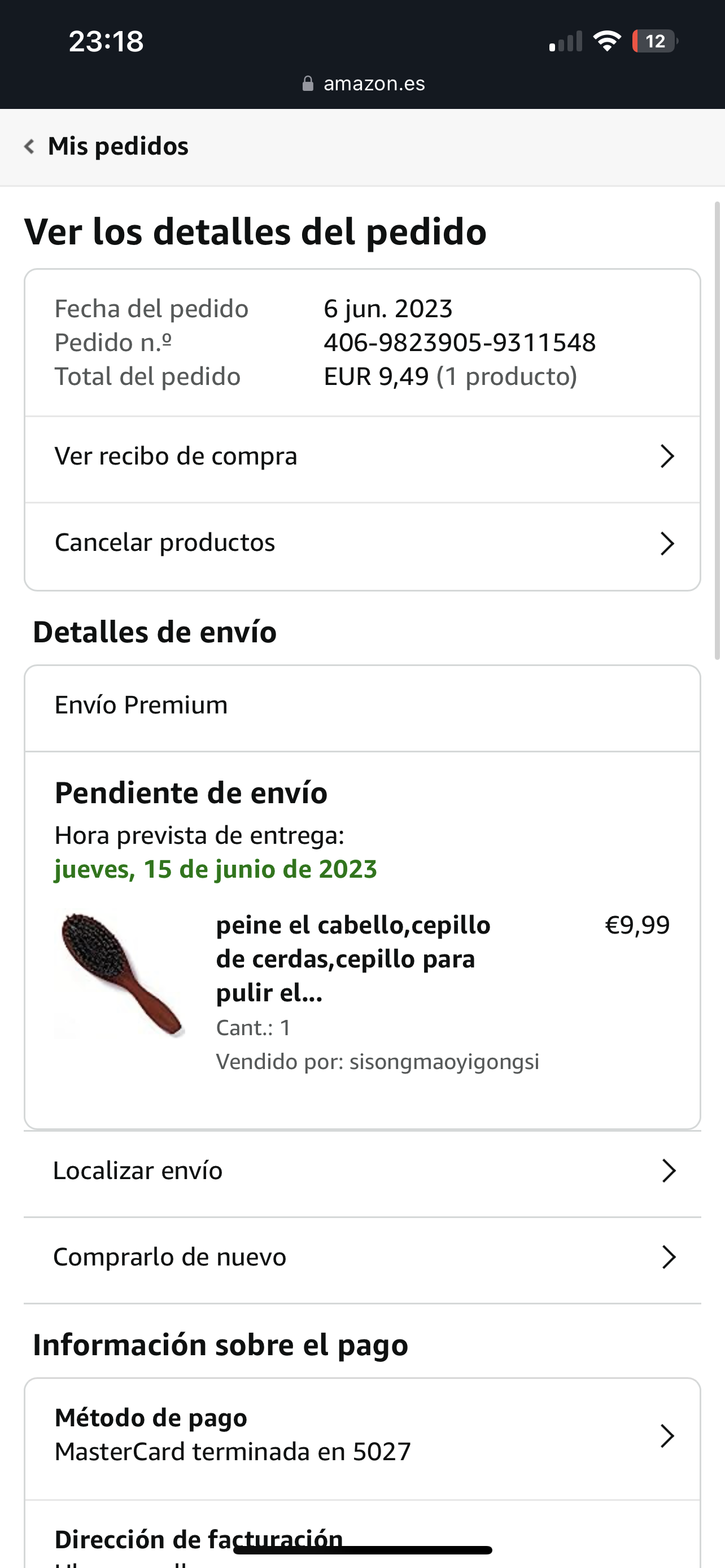Screen dimensions: 725x1568
Task: Open Ver recibo de compra
Action: [x=362, y=457]
